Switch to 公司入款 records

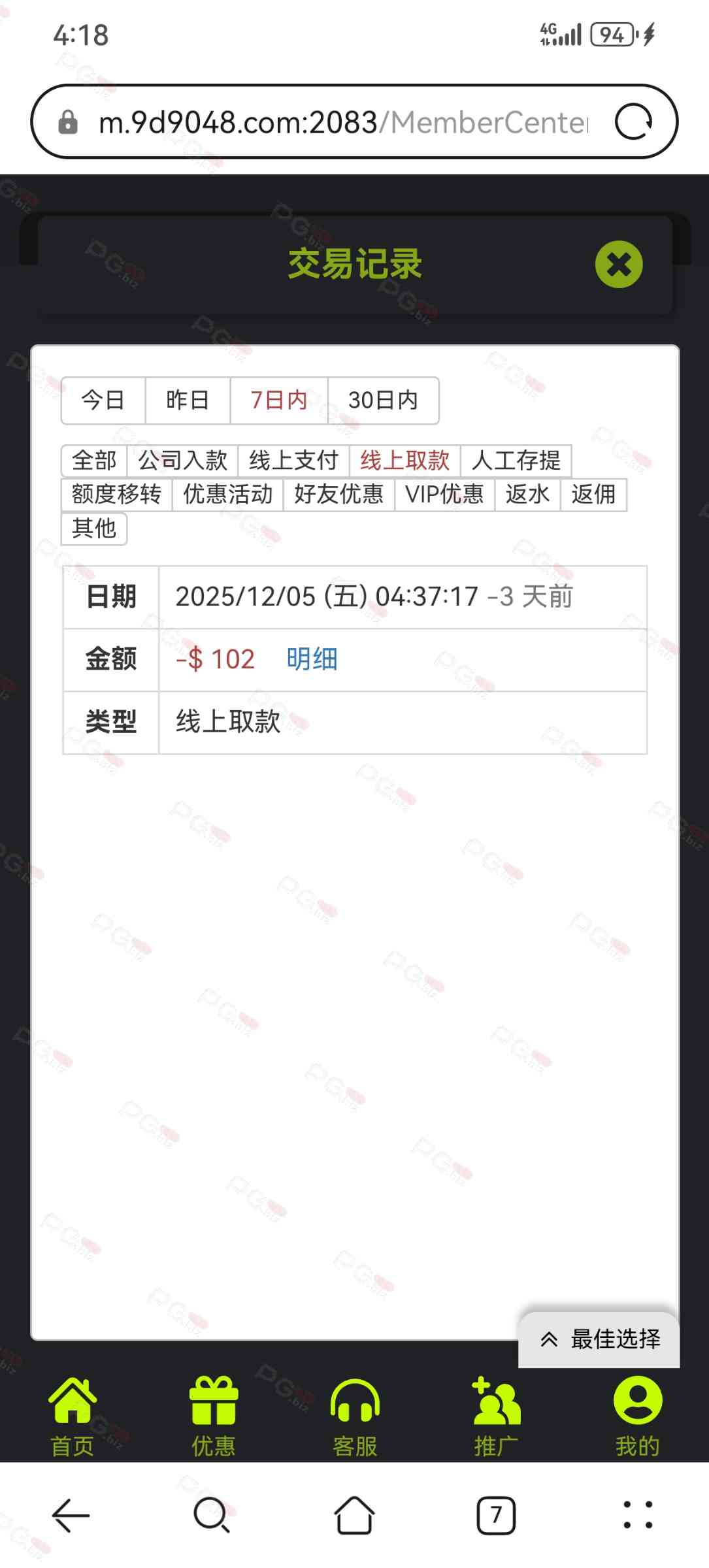click(x=182, y=460)
